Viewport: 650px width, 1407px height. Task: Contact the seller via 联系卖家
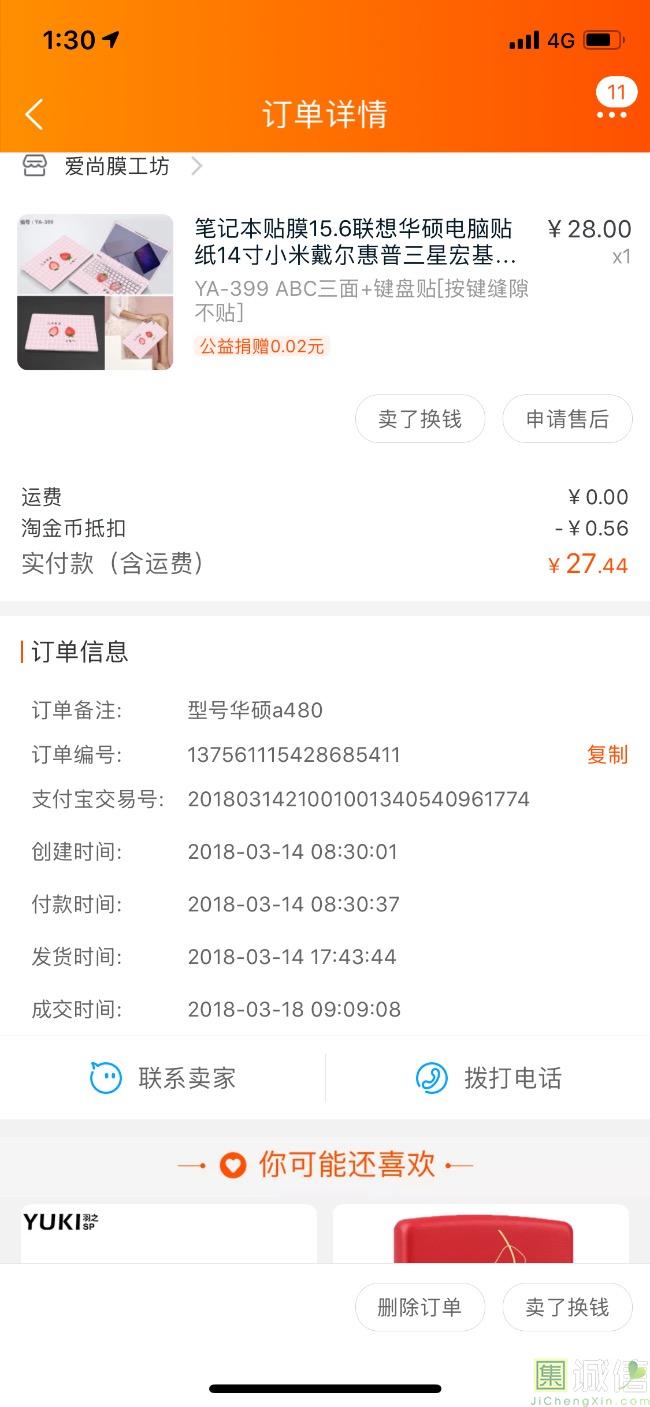point(163,1078)
